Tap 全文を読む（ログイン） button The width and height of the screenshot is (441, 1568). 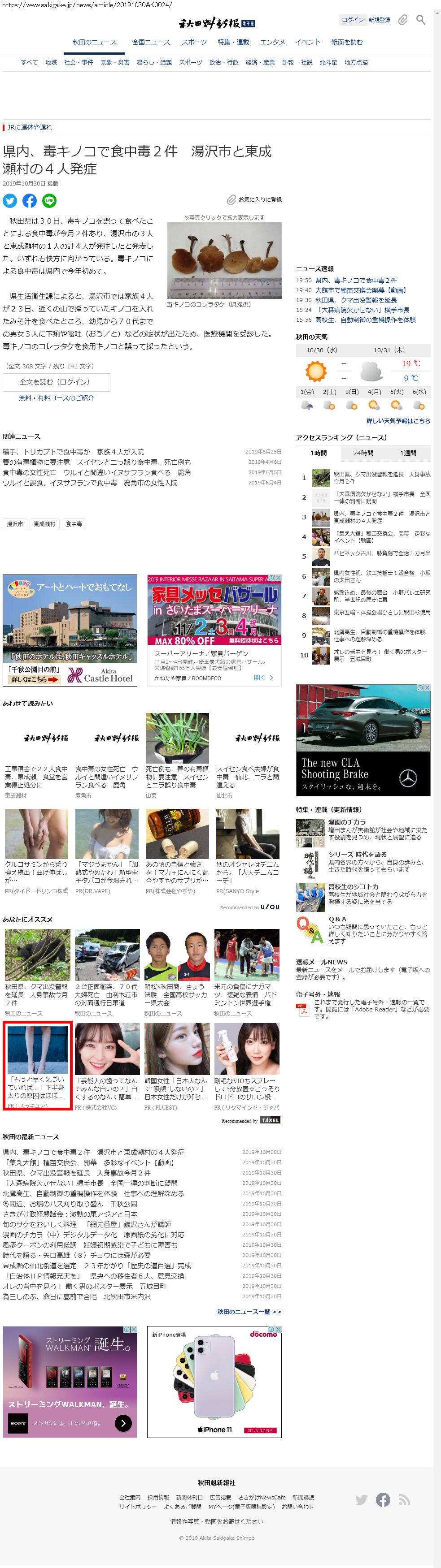pos(56,382)
